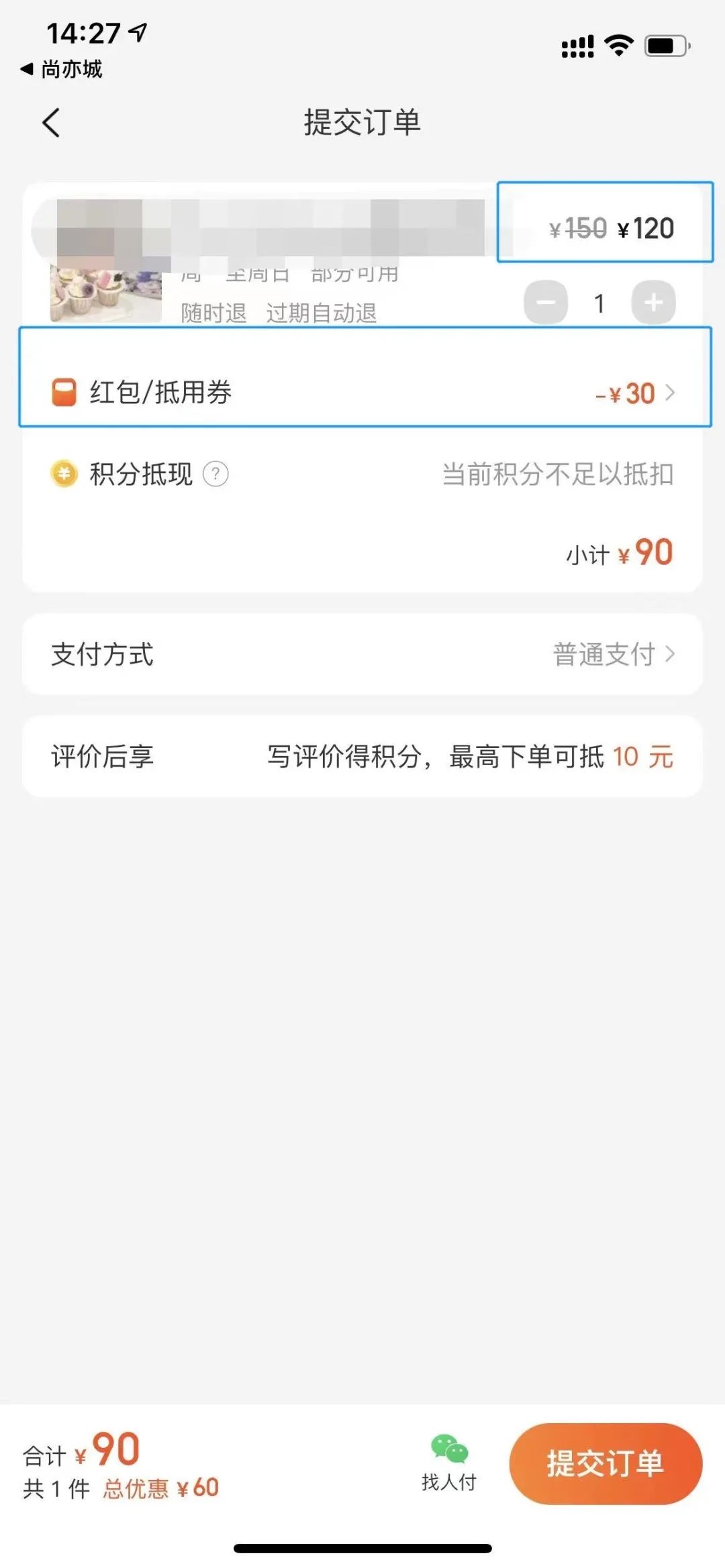
Task: Open the 支付方式 payment method options
Action: 362,655
